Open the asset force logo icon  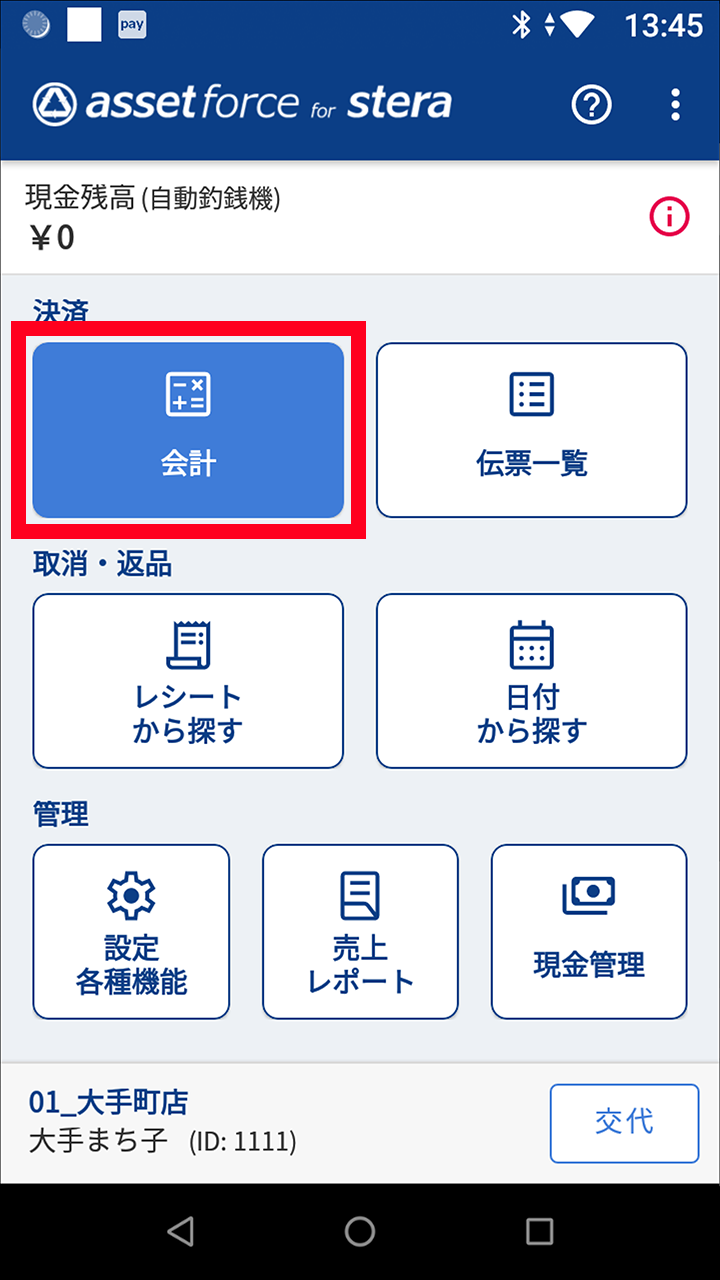point(54,104)
